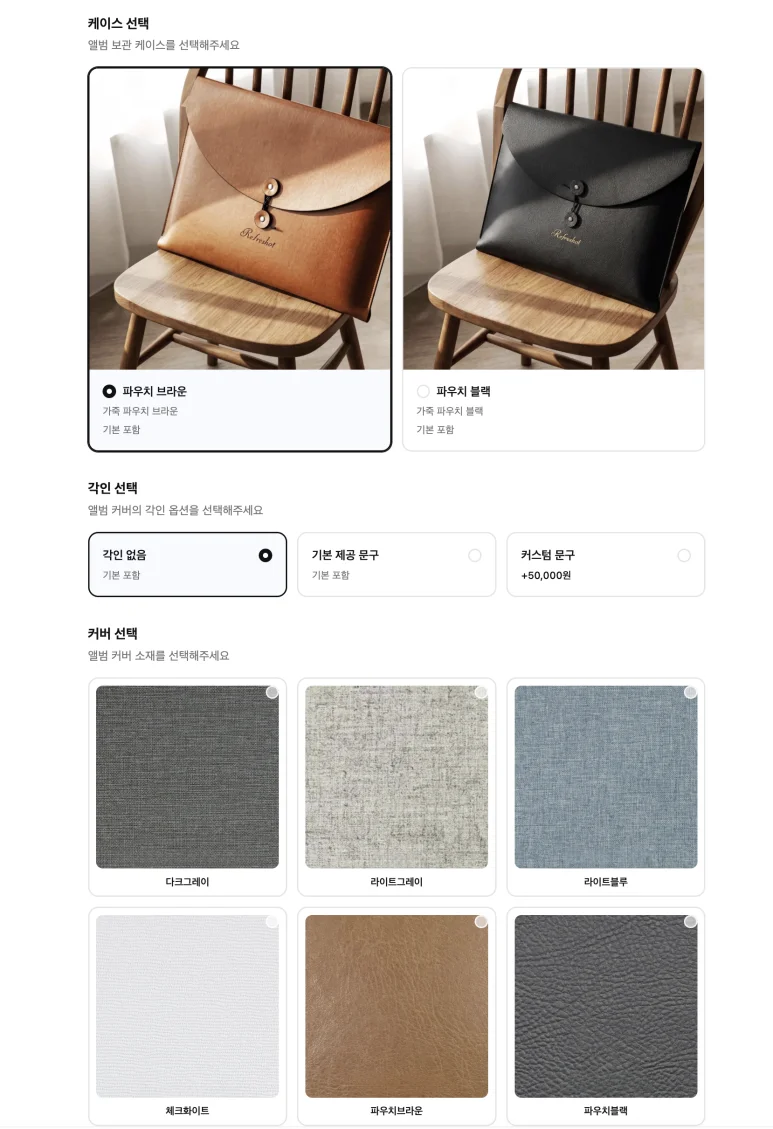773x1129 pixels.
Task: Pick the 파우치블랙 cover material
Action: [x=605, y=1015]
